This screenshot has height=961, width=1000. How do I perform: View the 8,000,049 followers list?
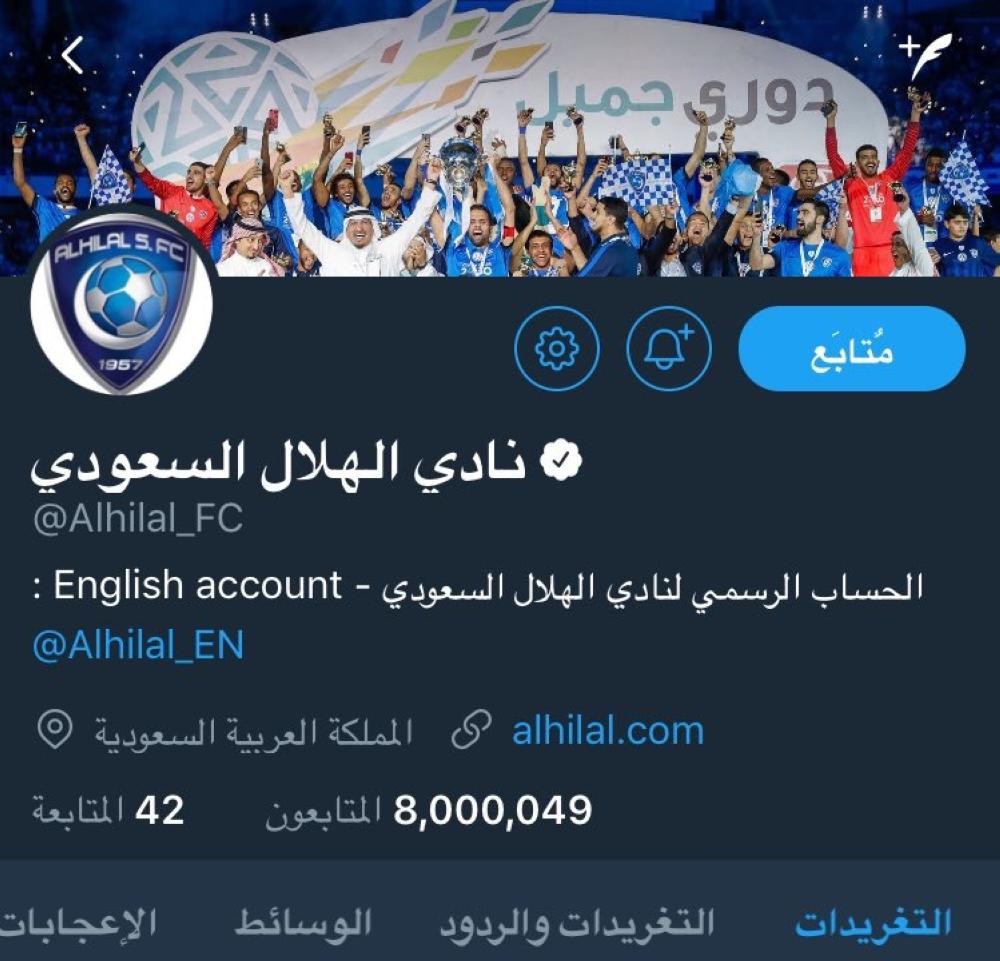click(430, 810)
